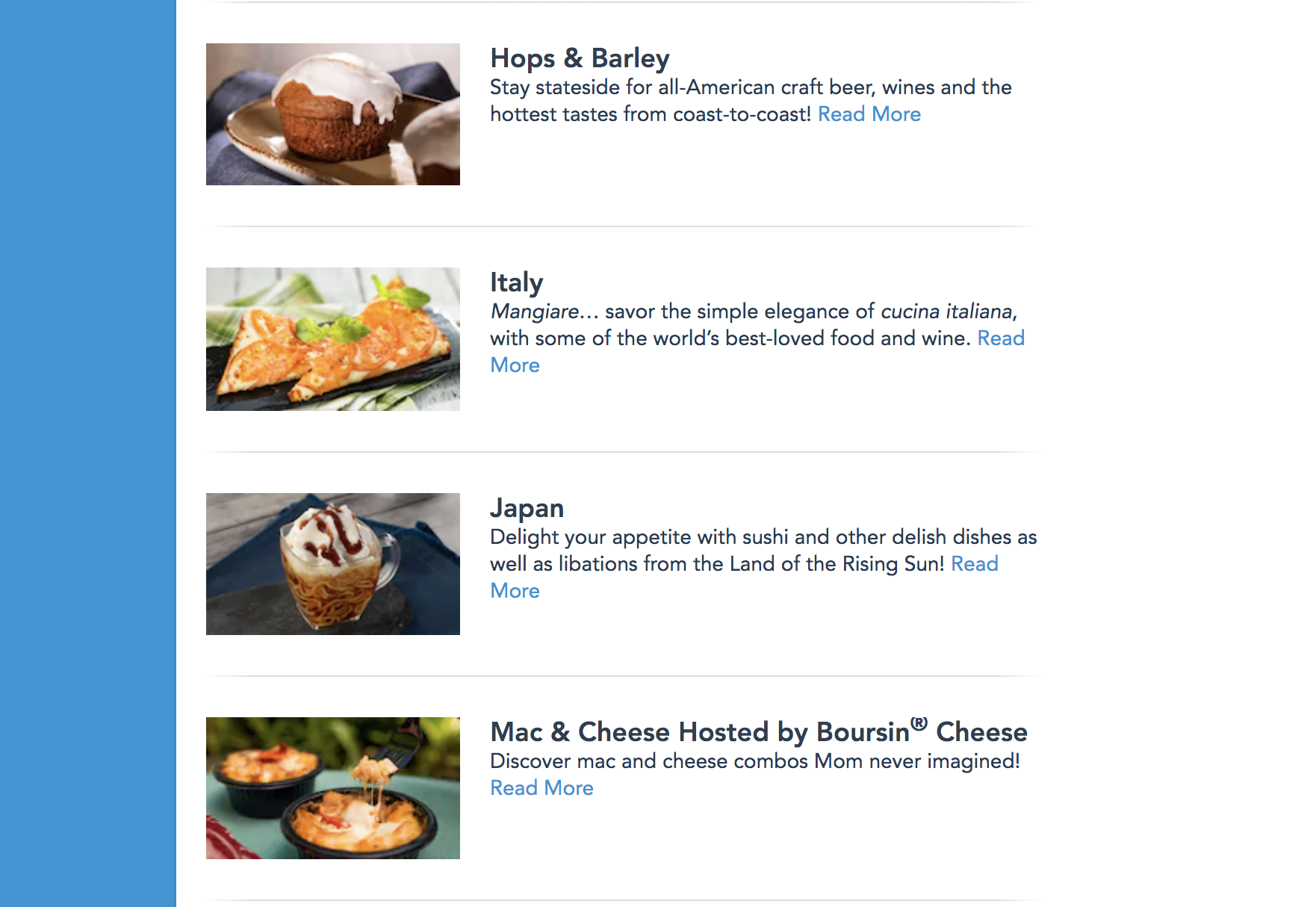Open Read More link for Hops & Barley
This screenshot has width=1316, height=907.
pyautogui.click(x=869, y=114)
